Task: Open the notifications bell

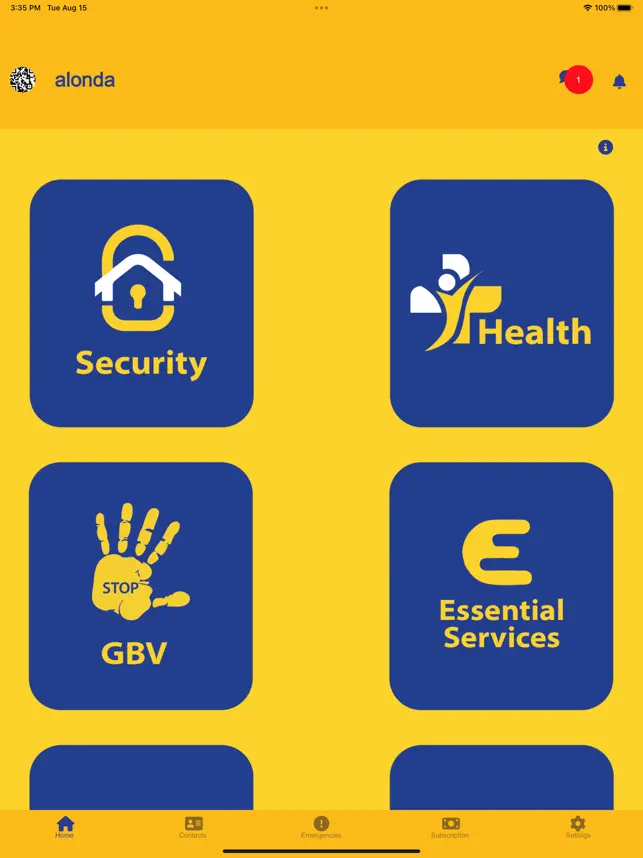Action: pos(619,81)
